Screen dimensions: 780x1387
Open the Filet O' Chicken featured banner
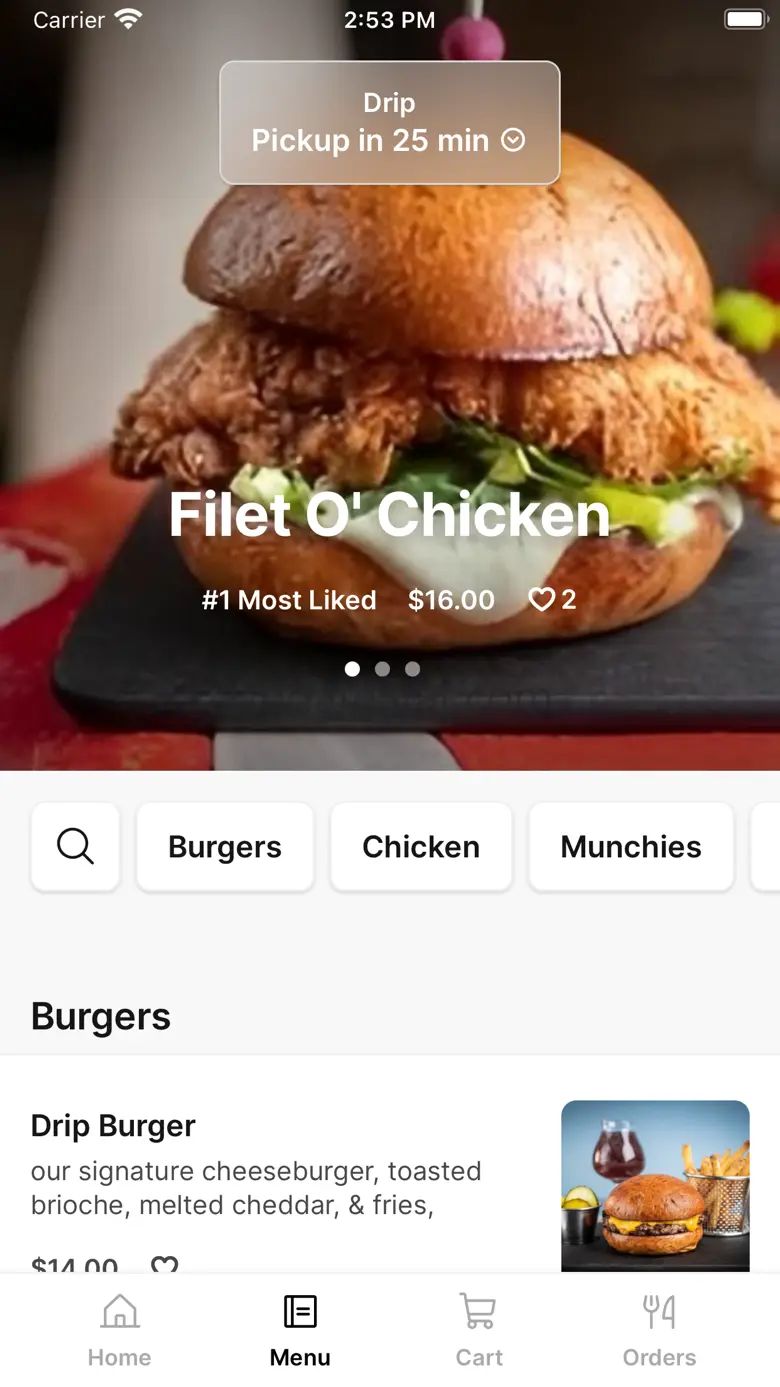(x=389, y=514)
